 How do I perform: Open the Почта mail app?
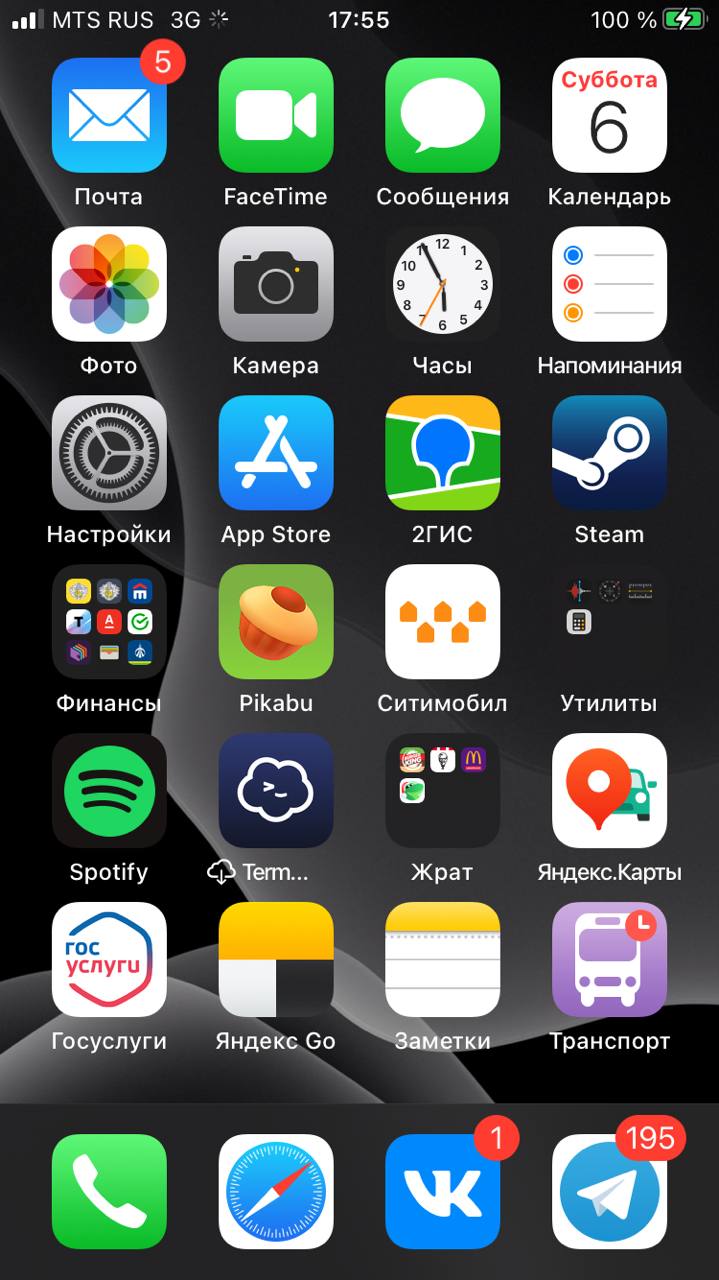click(109, 115)
